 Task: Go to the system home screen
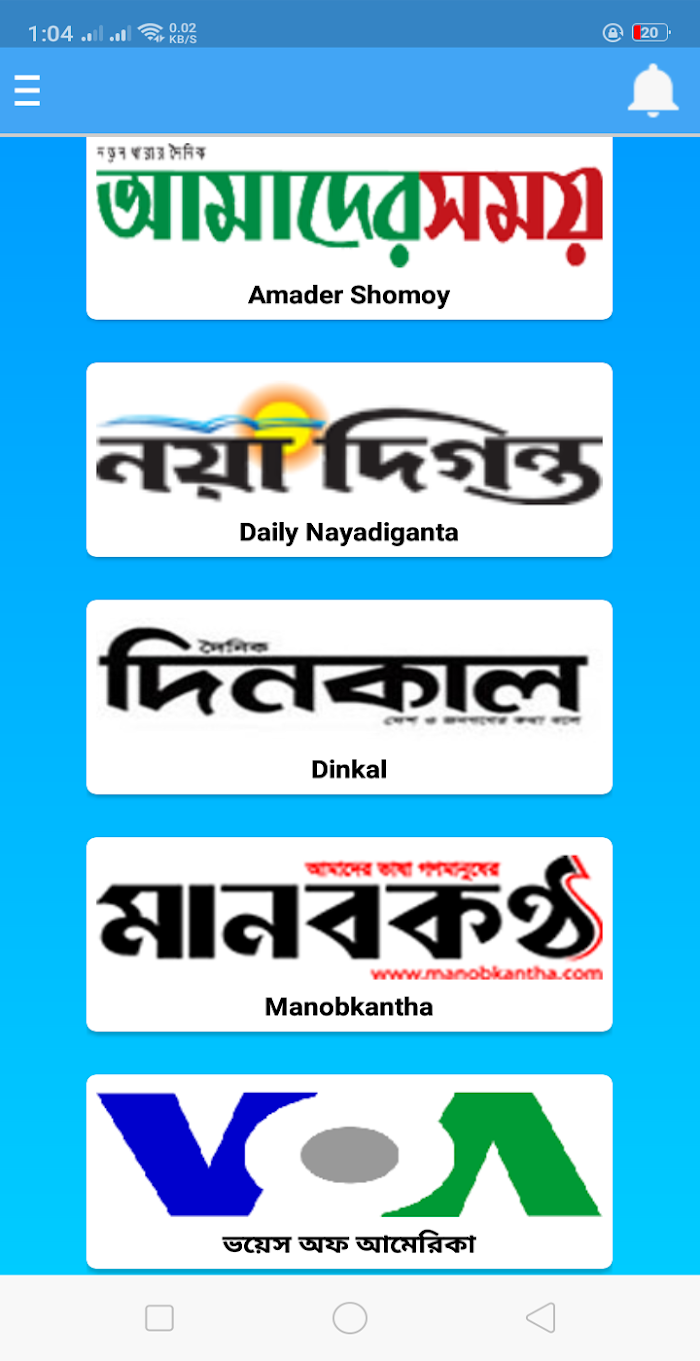coord(349,1318)
